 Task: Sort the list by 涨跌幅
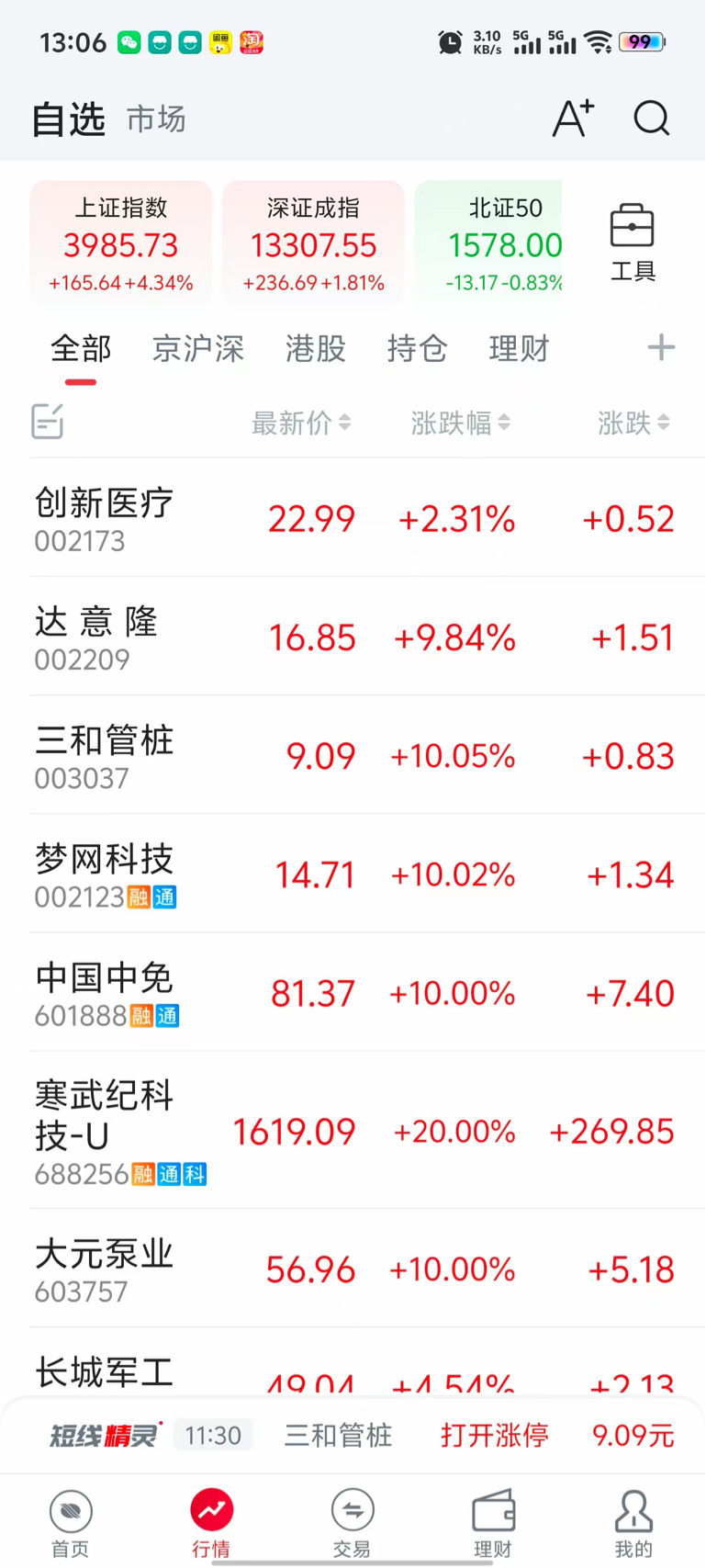coord(460,423)
